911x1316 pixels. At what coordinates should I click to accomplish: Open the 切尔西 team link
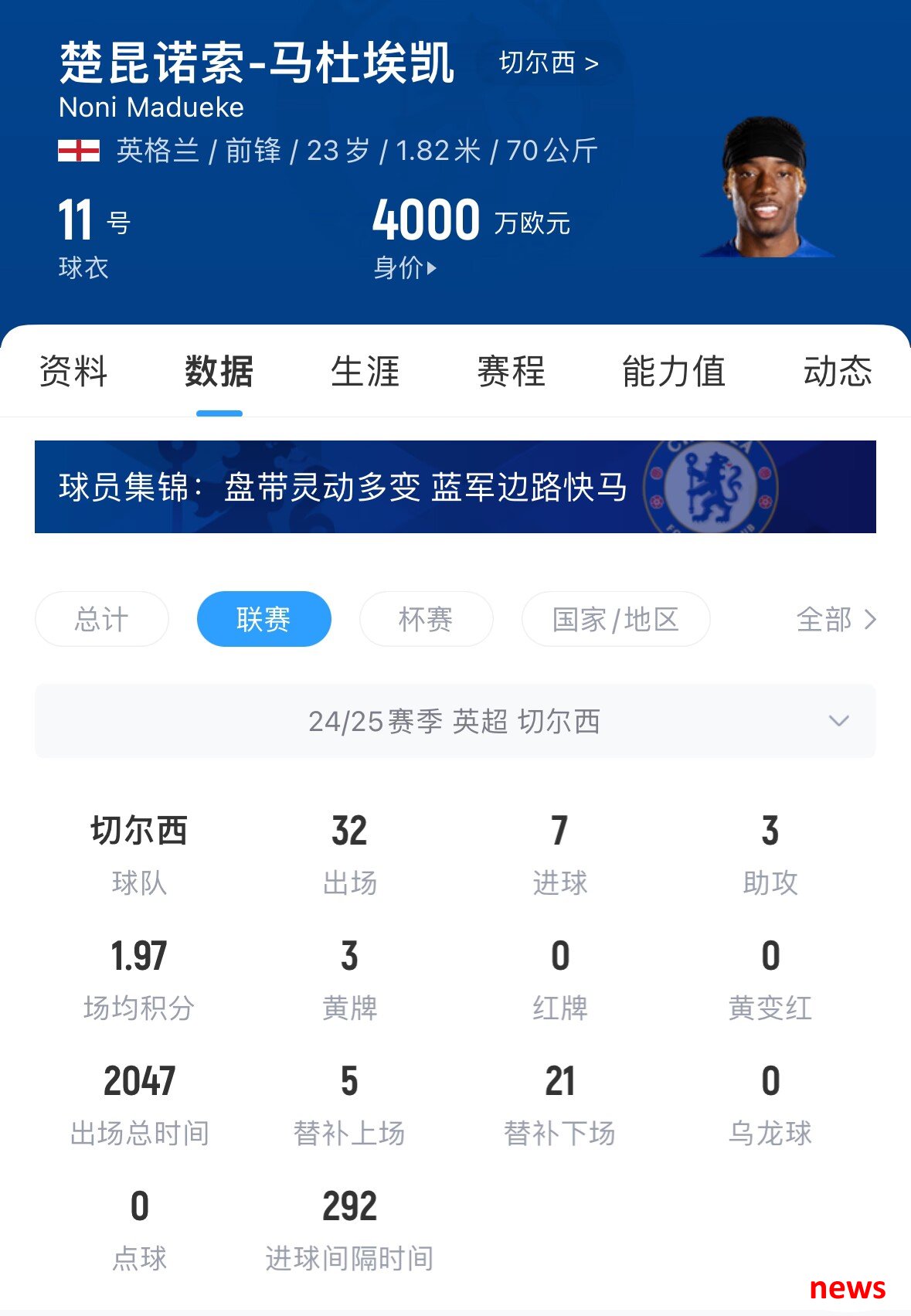pyautogui.click(x=549, y=63)
